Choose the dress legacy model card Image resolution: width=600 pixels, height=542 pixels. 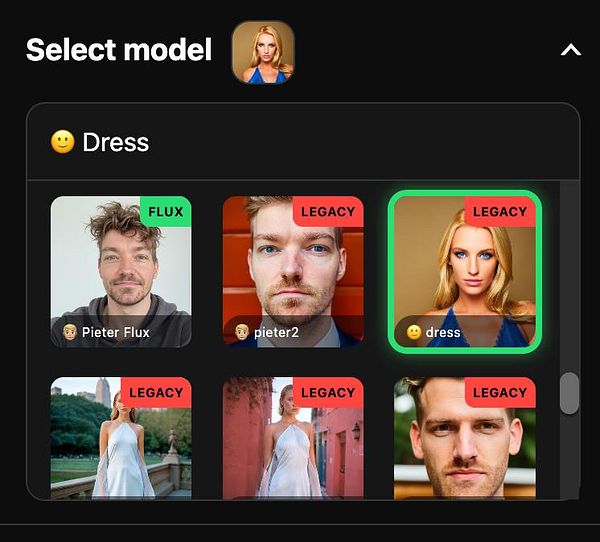tap(465, 272)
